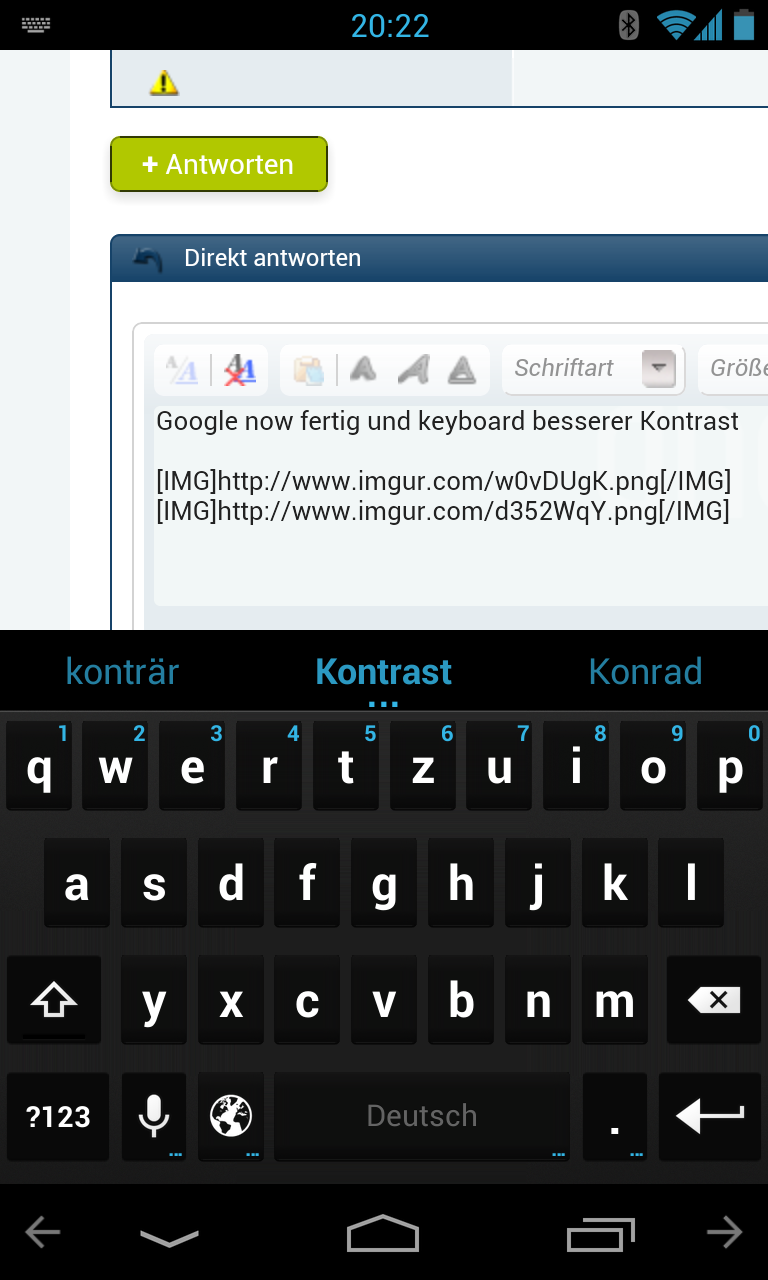Open recent apps overview
The height and width of the screenshot is (1280, 768).
pos(600,1235)
